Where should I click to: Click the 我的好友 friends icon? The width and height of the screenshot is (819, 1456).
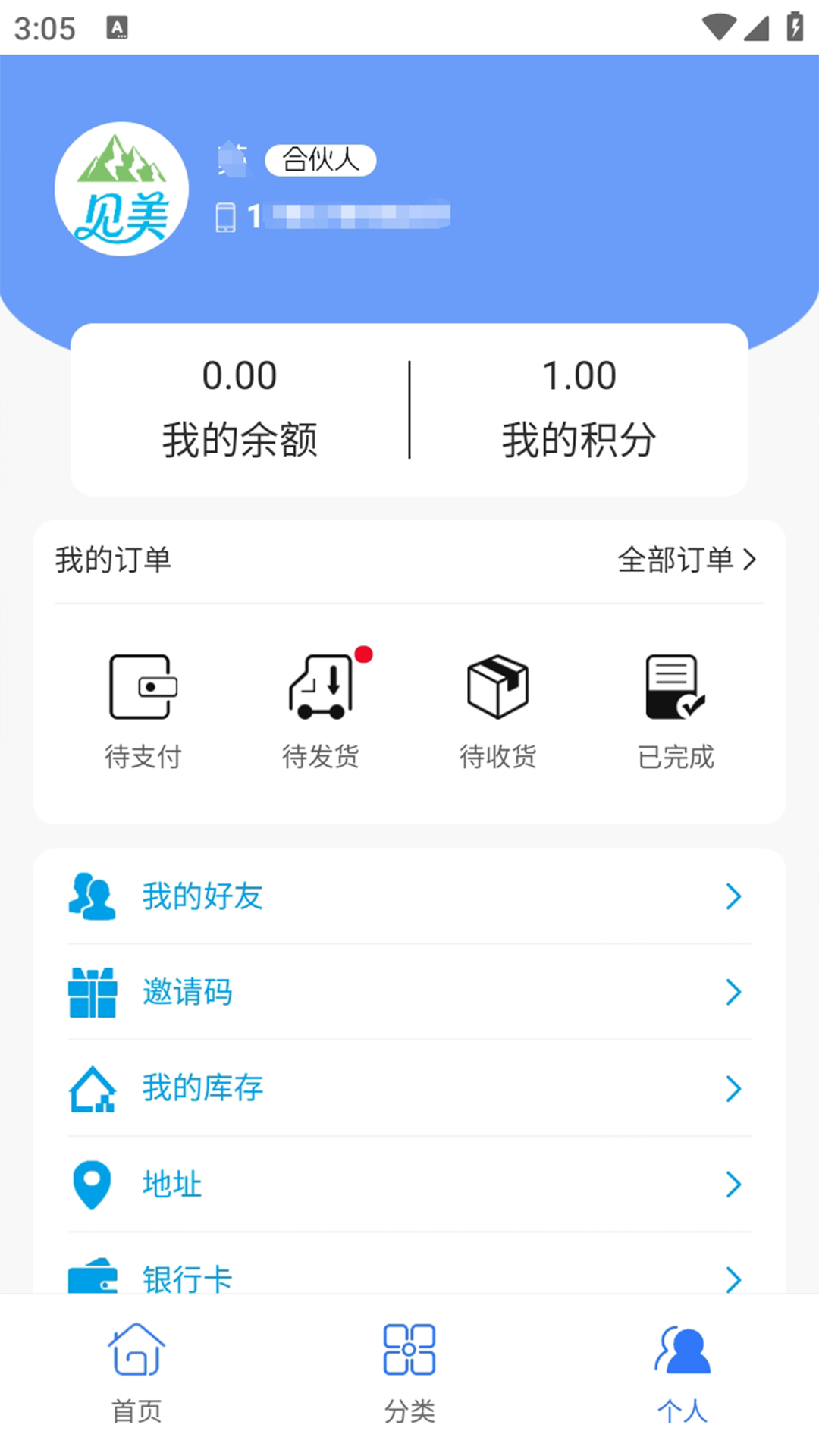pos(92,897)
